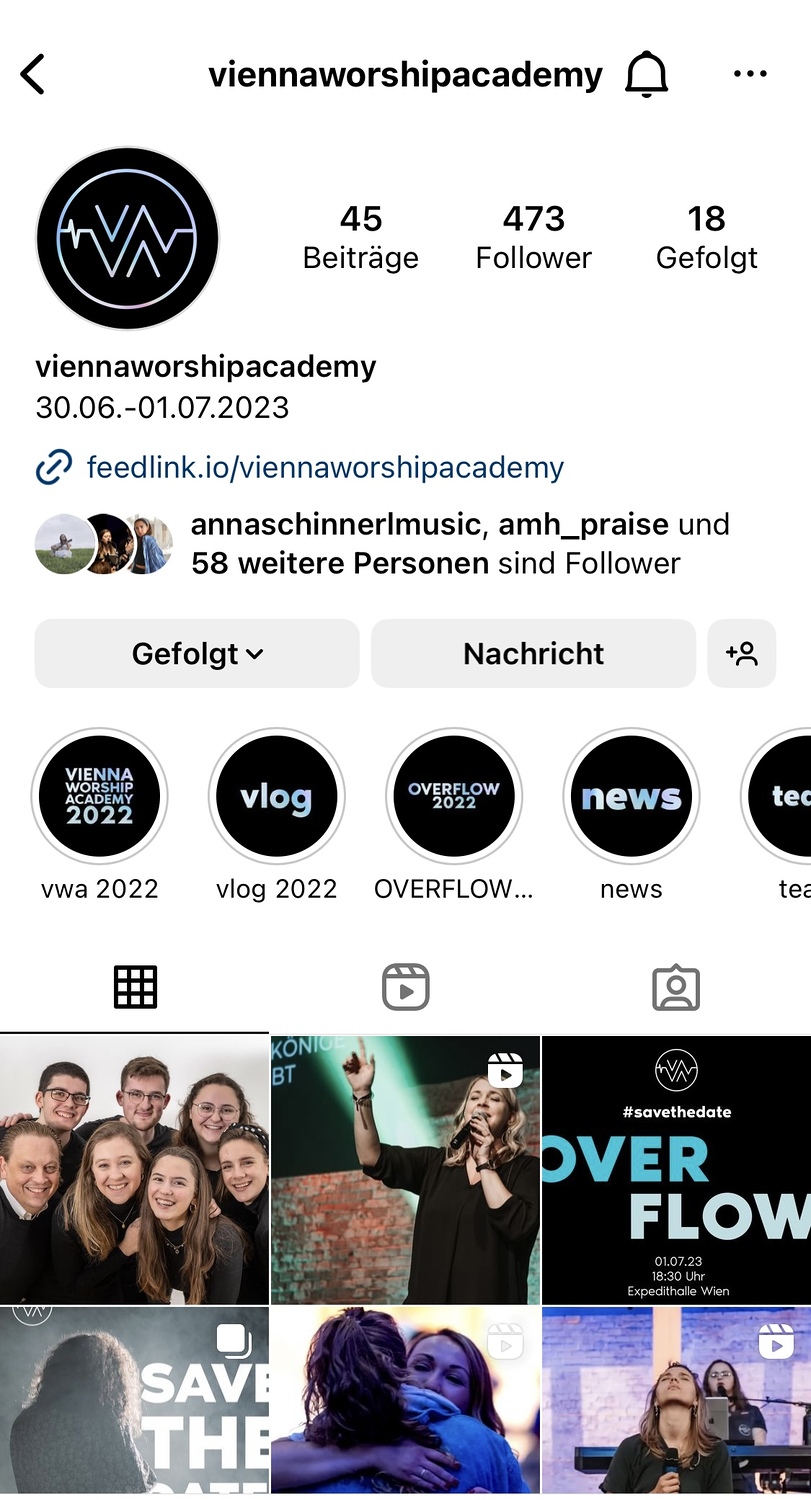This screenshot has width=811, height=1500.
Task: Tap the suggest similar accounts button
Action: (741, 653)
